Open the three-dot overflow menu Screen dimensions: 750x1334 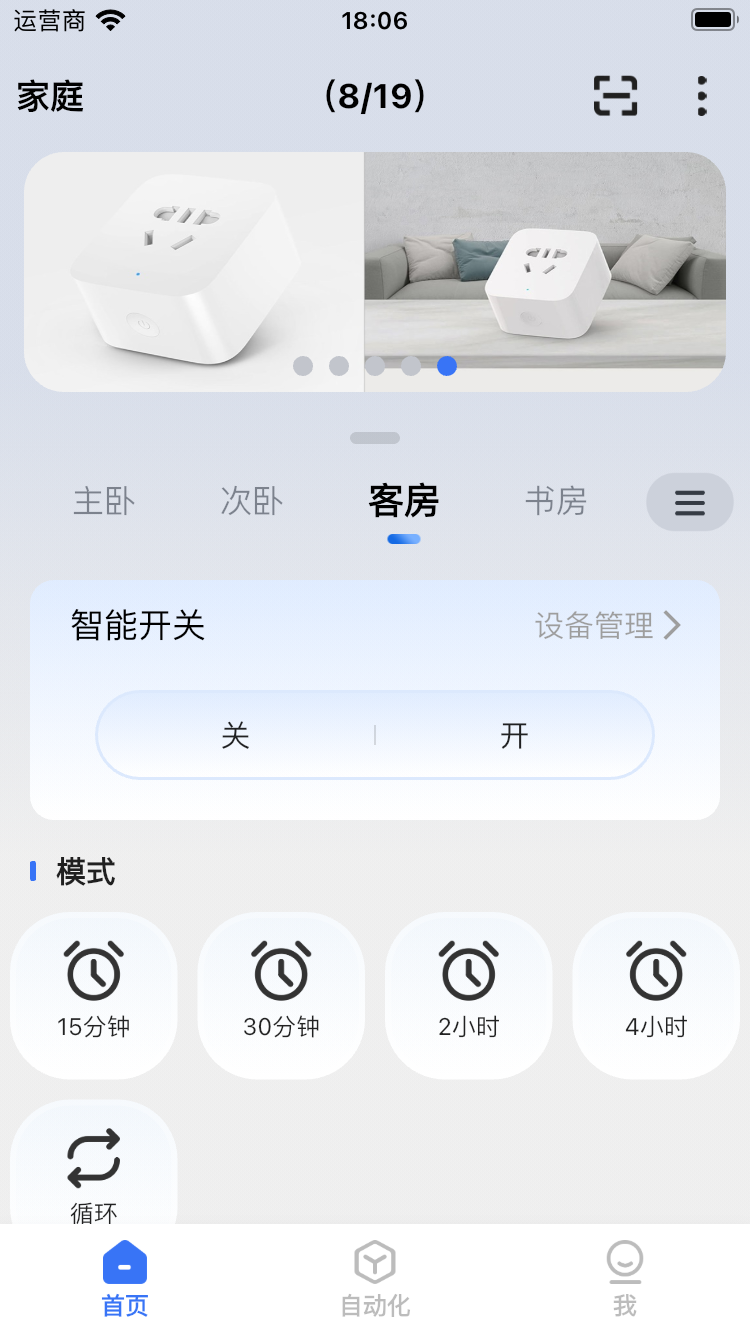click(x=702, y=96)
